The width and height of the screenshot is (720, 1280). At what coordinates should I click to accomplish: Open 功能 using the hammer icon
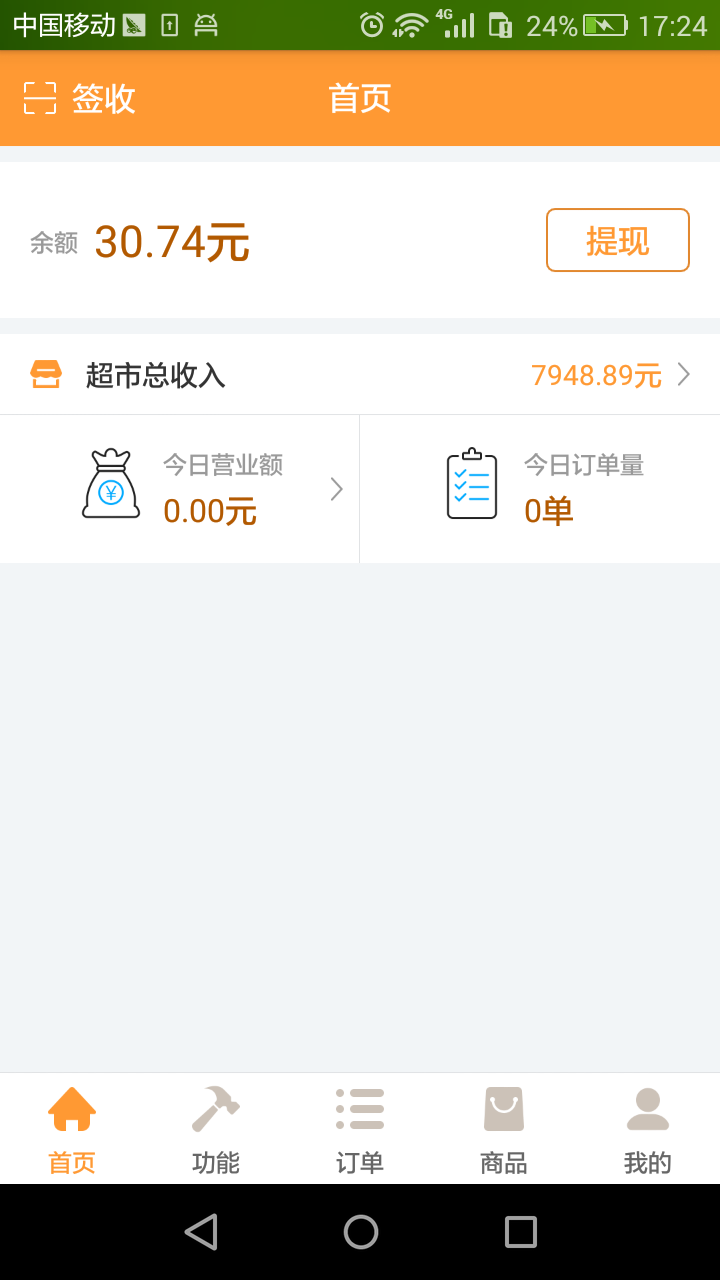click(x=215, y=1109)
